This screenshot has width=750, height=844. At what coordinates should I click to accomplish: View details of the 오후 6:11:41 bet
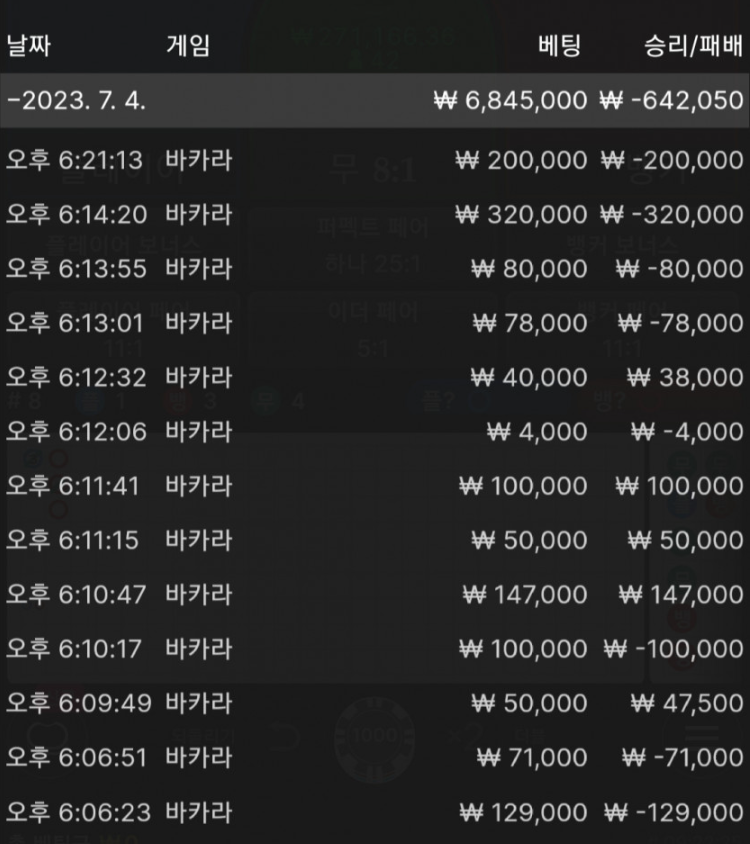(375, 486)
